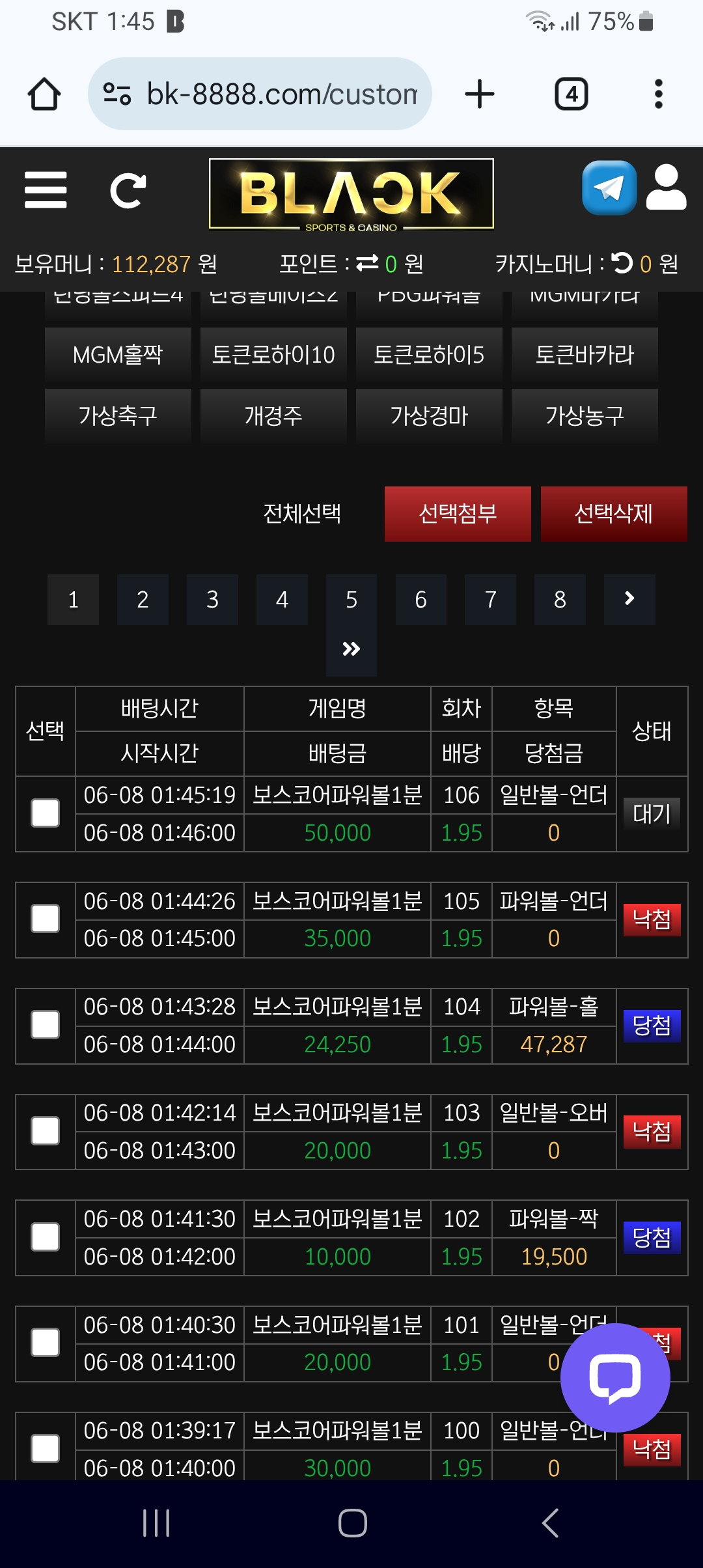Open the user profile icon
This screenshot has width=703, height=1568.
tap(666, 188)
